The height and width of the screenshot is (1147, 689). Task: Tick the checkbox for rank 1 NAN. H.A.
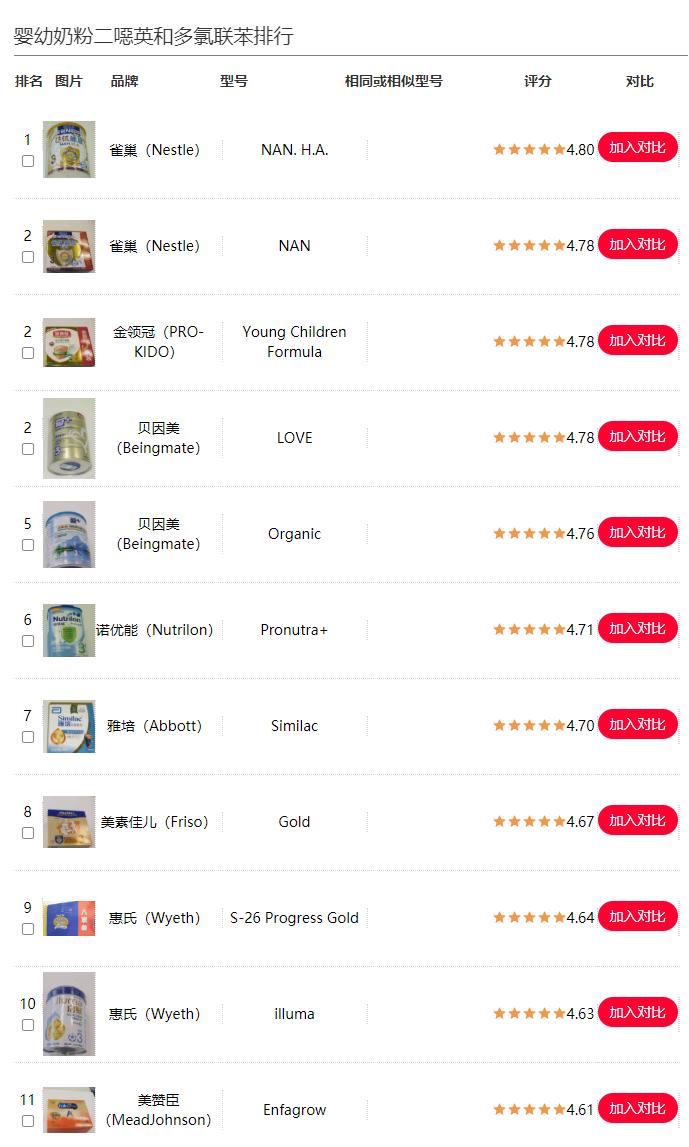coord(28,161)
